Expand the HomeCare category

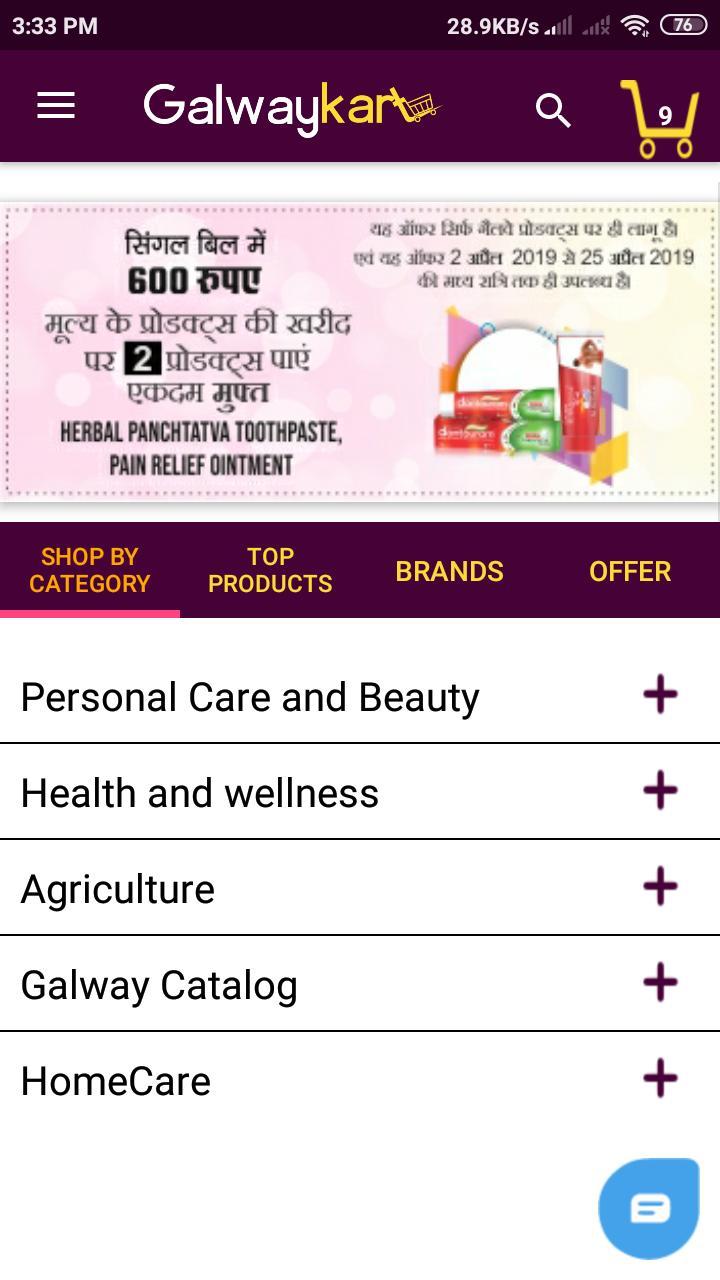(660, 1079)
